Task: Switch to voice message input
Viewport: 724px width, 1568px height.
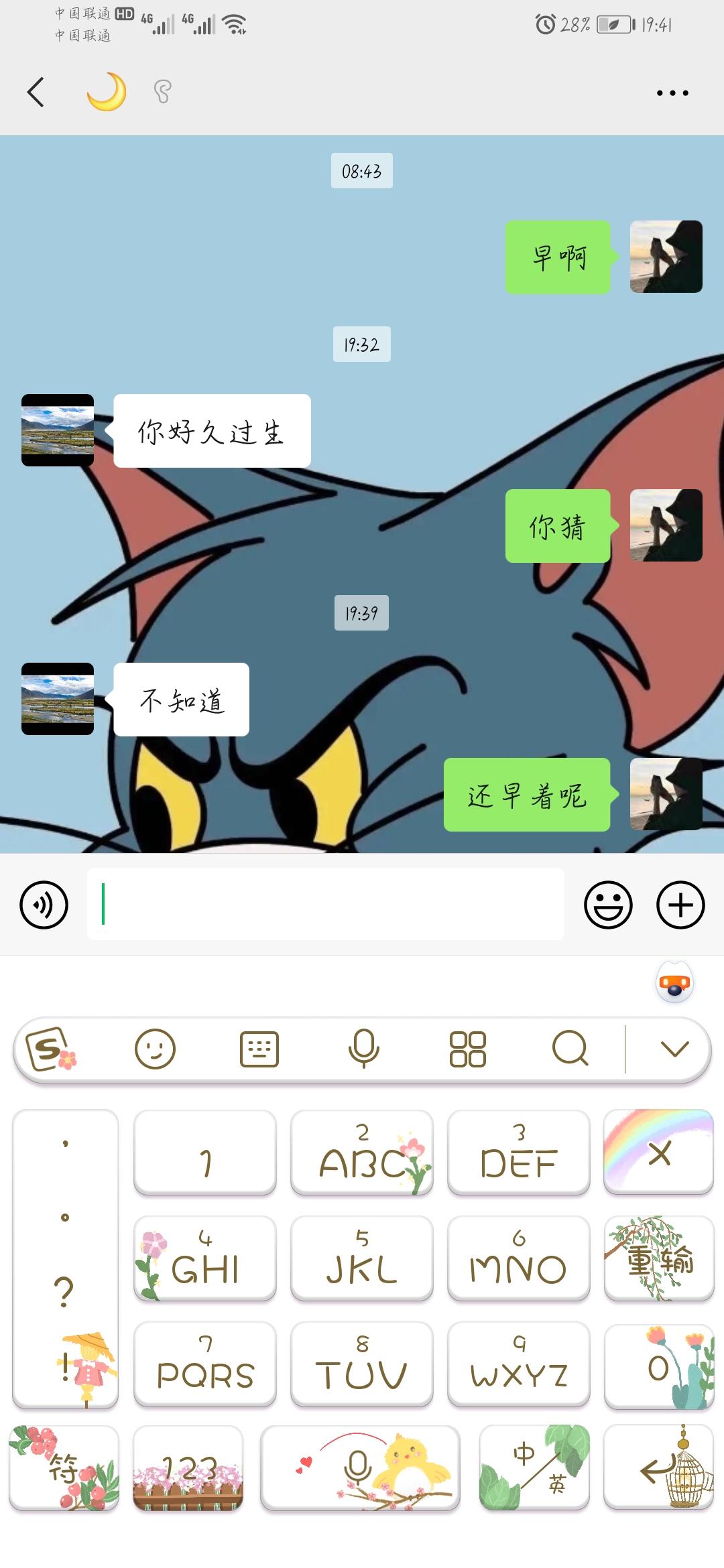Action: click(44, 905)
